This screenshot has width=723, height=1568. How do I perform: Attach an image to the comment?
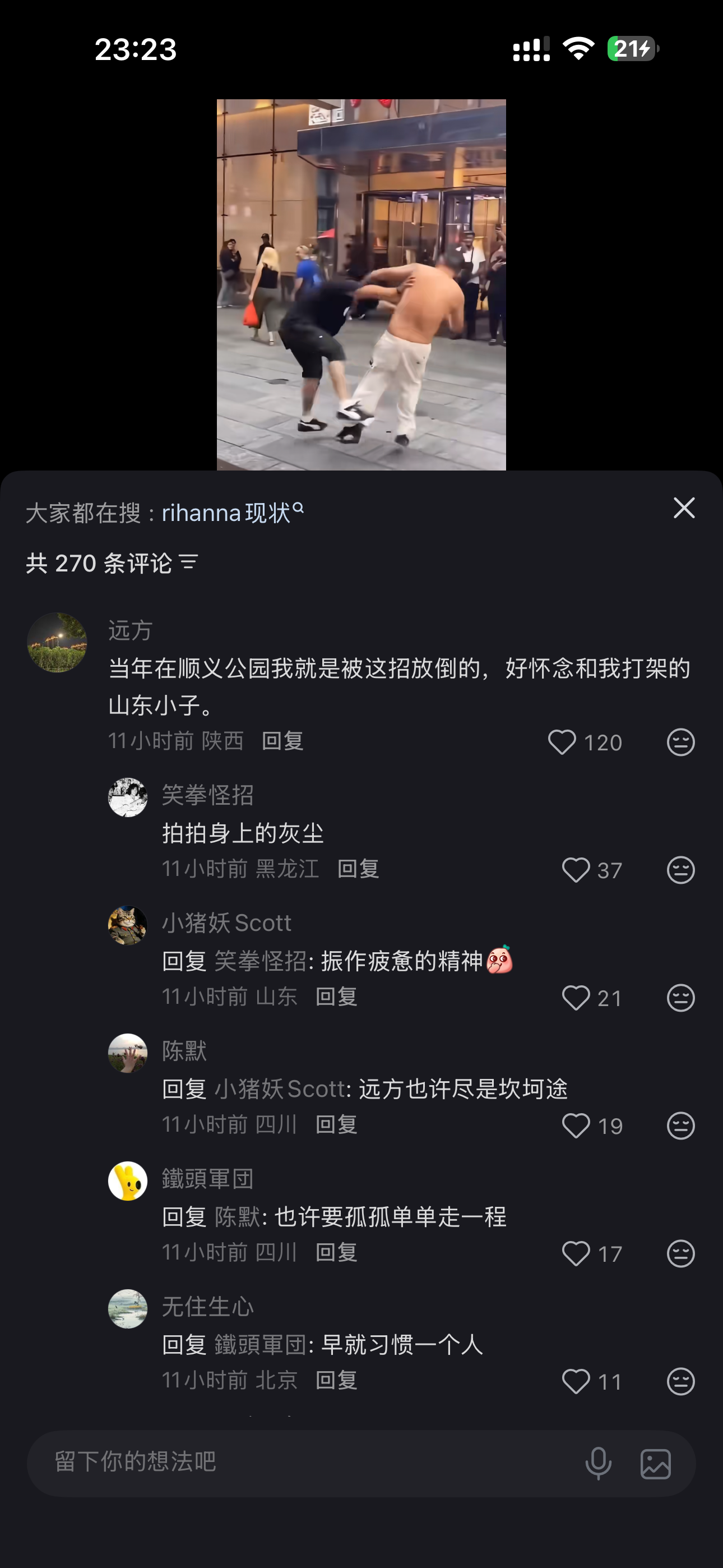[x=655, y=1463]
